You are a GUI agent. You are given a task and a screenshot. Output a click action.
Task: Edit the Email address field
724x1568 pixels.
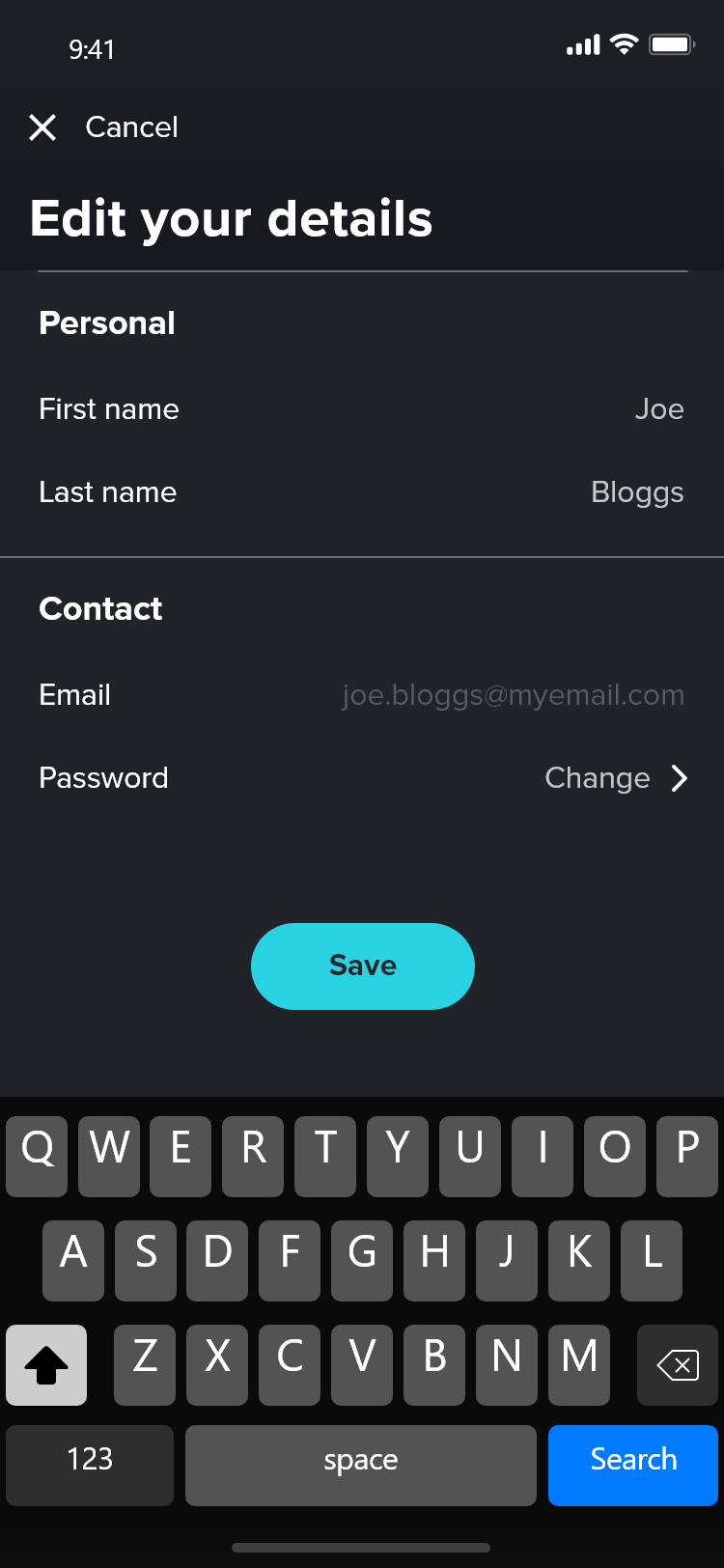(513, 695)
